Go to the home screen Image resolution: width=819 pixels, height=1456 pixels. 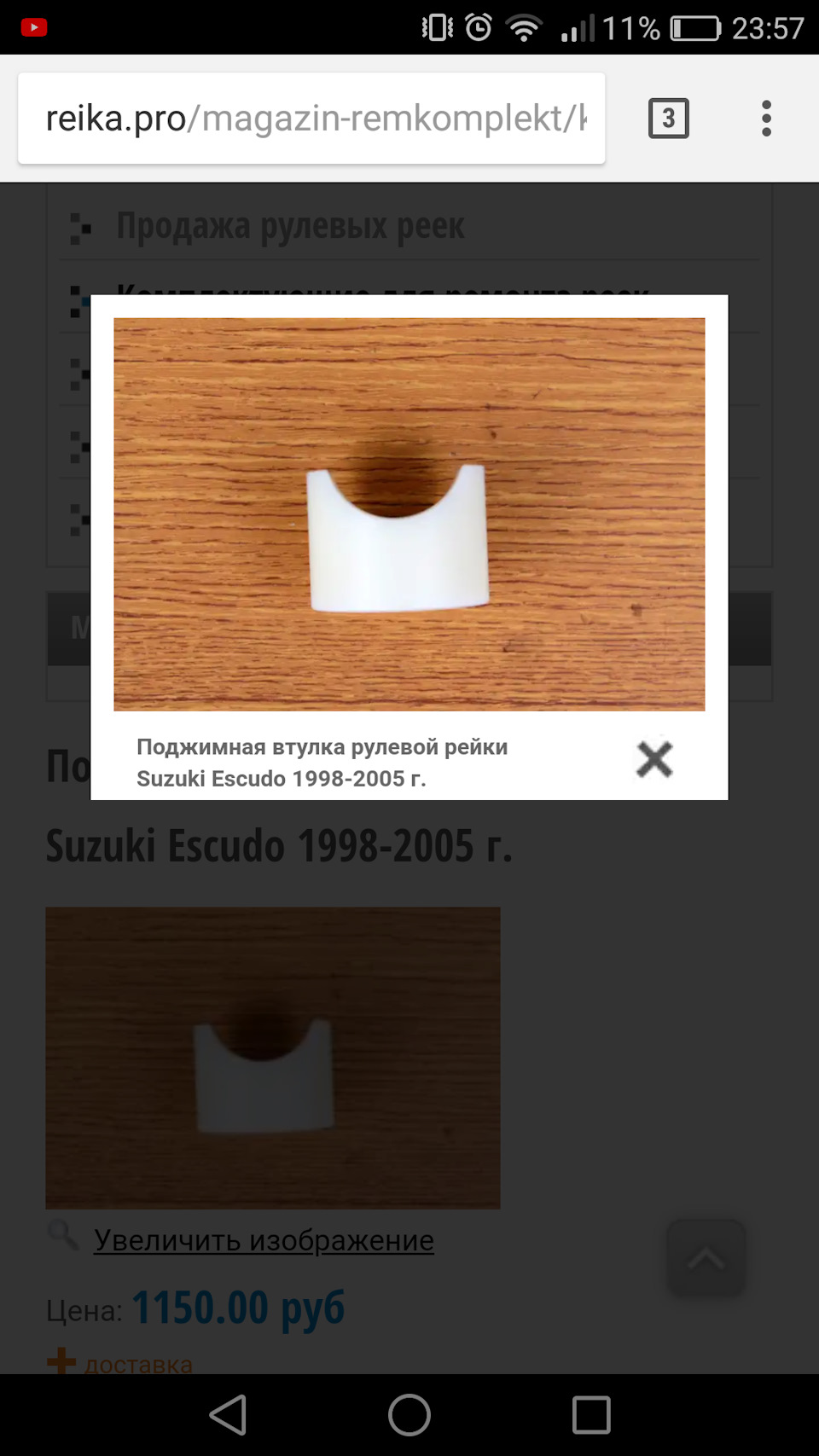tap(409, 1415)
